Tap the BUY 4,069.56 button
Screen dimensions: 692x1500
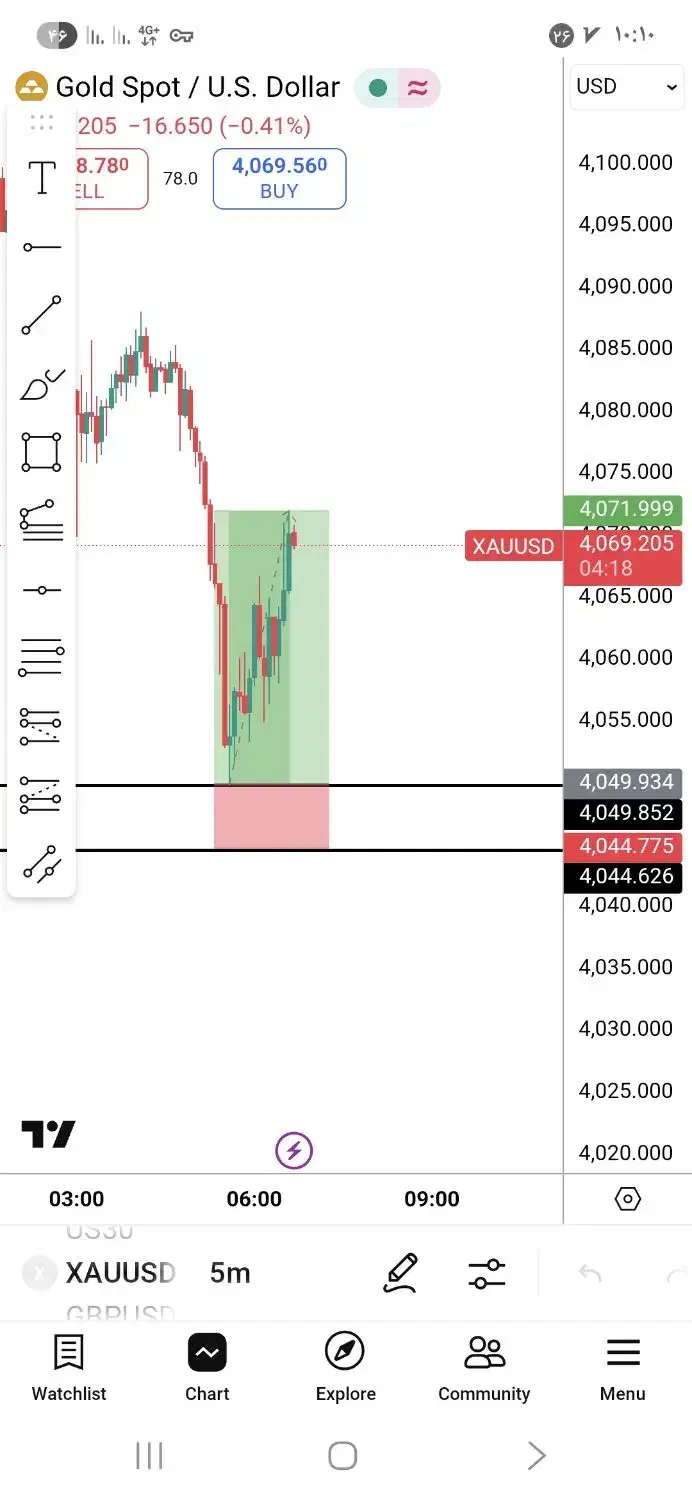pos(279,178)
